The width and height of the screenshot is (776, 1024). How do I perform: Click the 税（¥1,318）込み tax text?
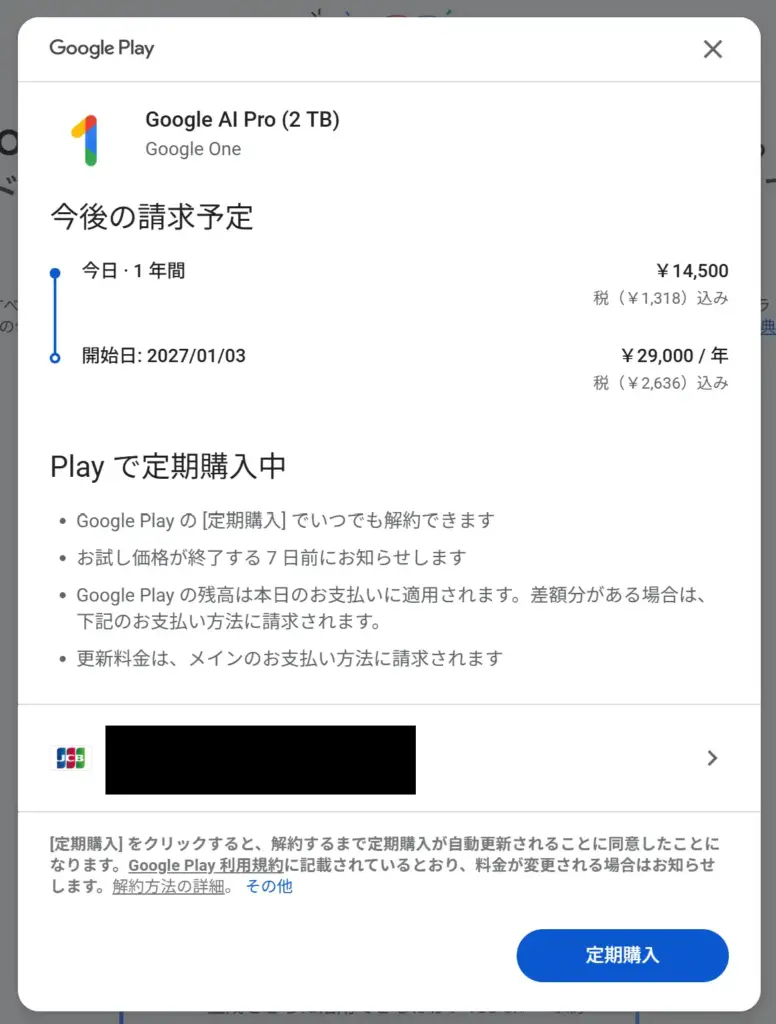[x=662, y=297]
